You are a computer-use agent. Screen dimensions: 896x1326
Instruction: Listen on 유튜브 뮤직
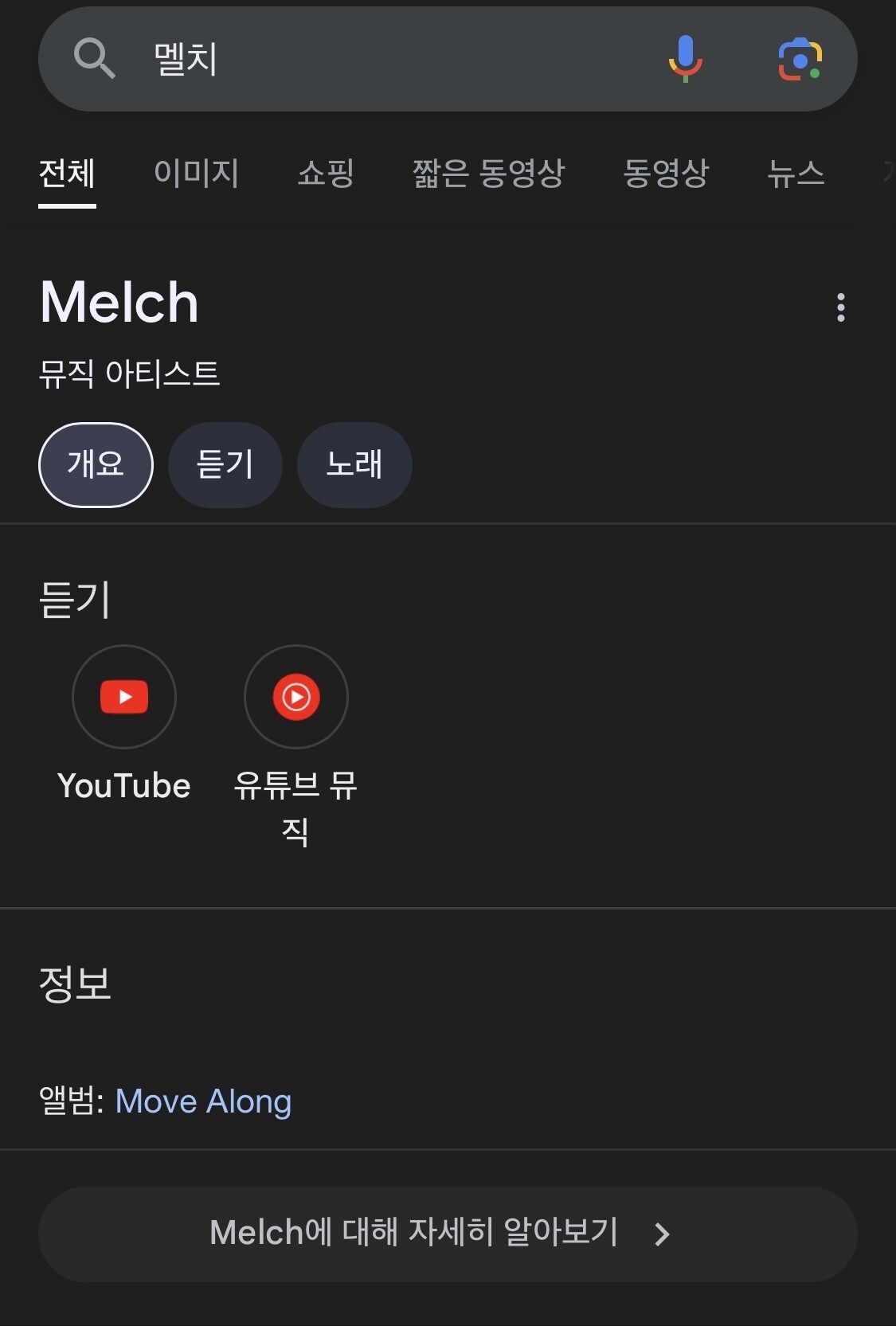(296, 698)
